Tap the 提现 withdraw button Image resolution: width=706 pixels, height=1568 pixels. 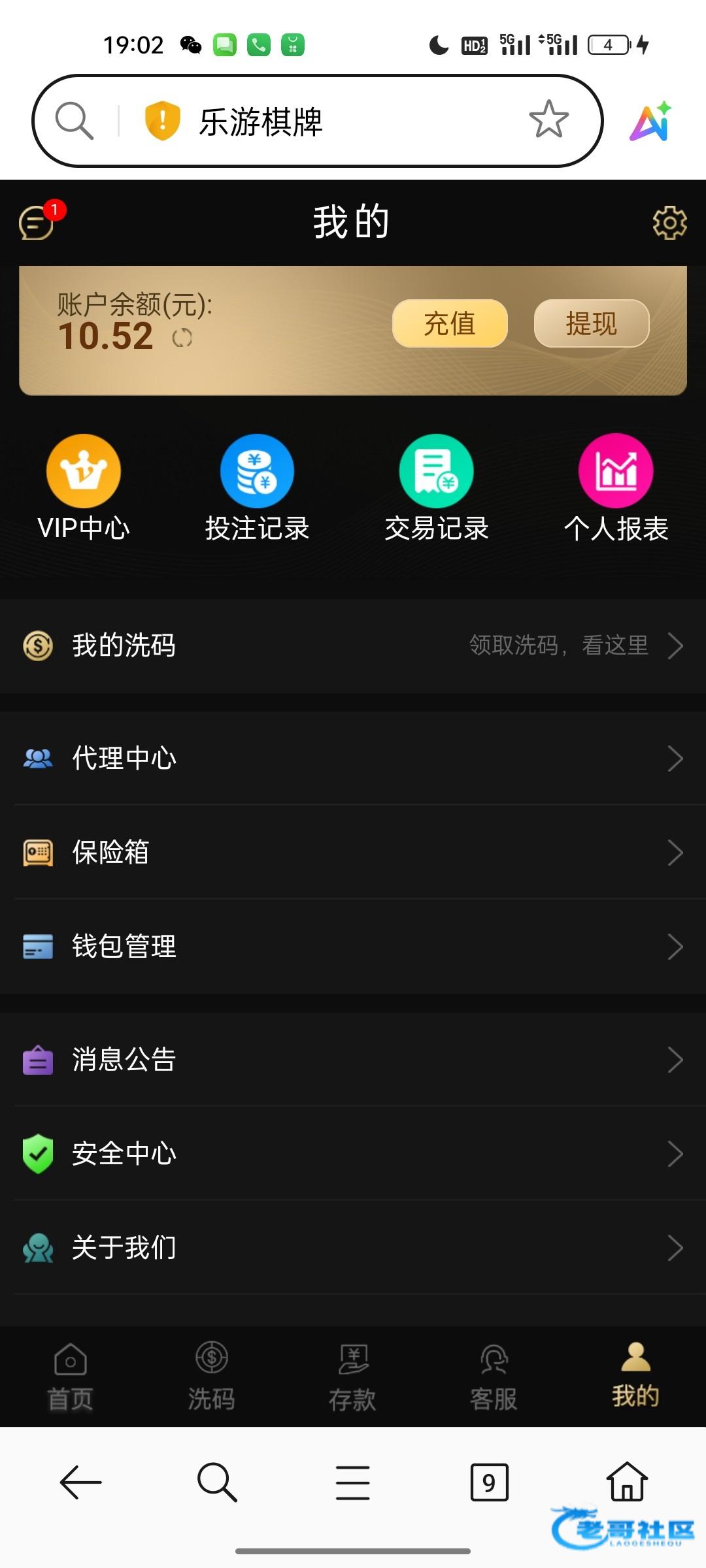pyautogui.click(x=592, y=323)
